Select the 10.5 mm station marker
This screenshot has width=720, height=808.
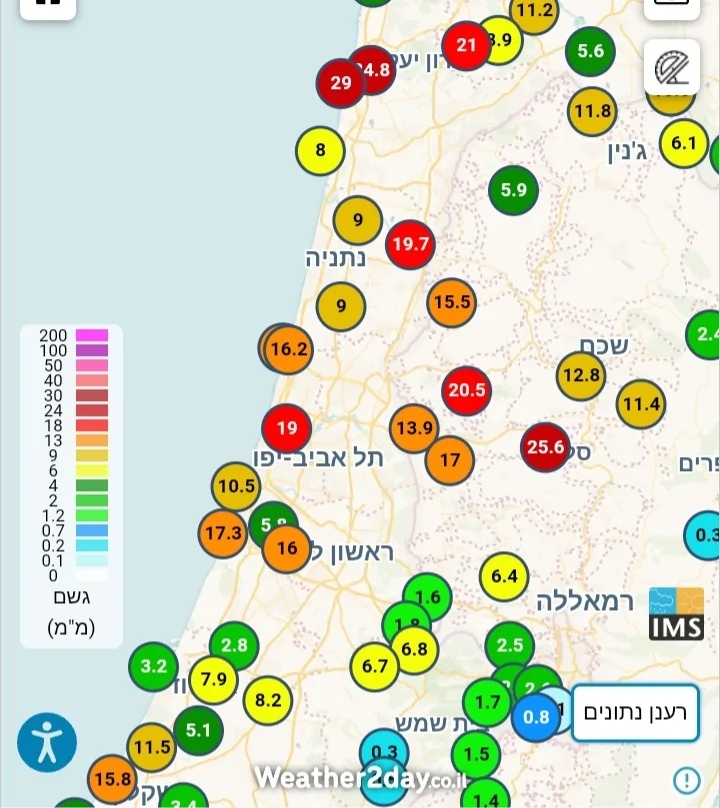tap(236, 487)
